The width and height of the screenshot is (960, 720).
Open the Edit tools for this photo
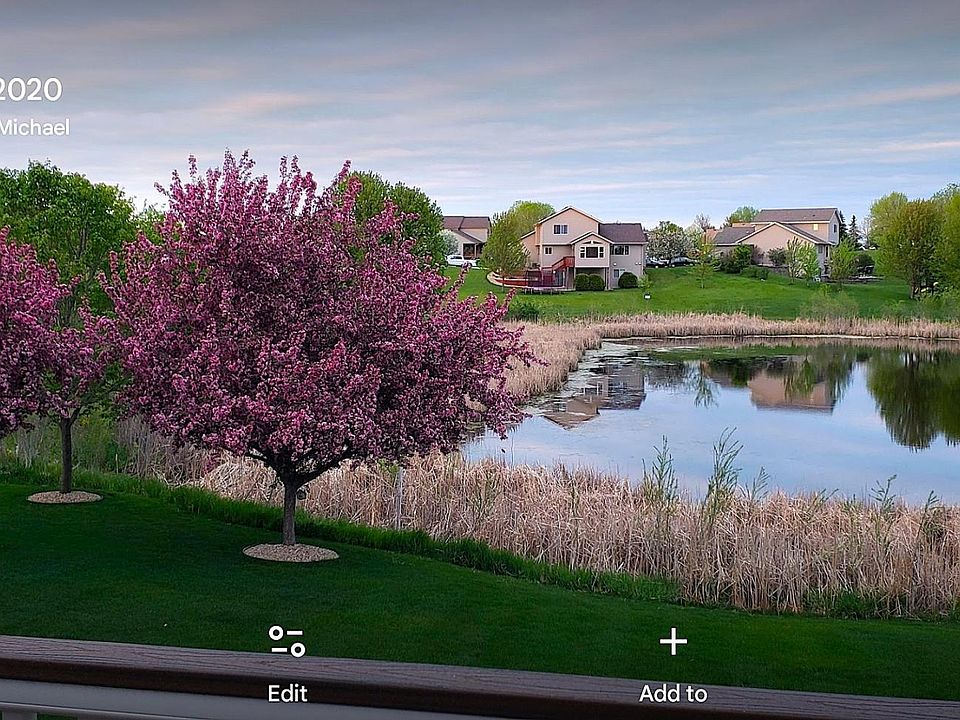tap(287, 662)
